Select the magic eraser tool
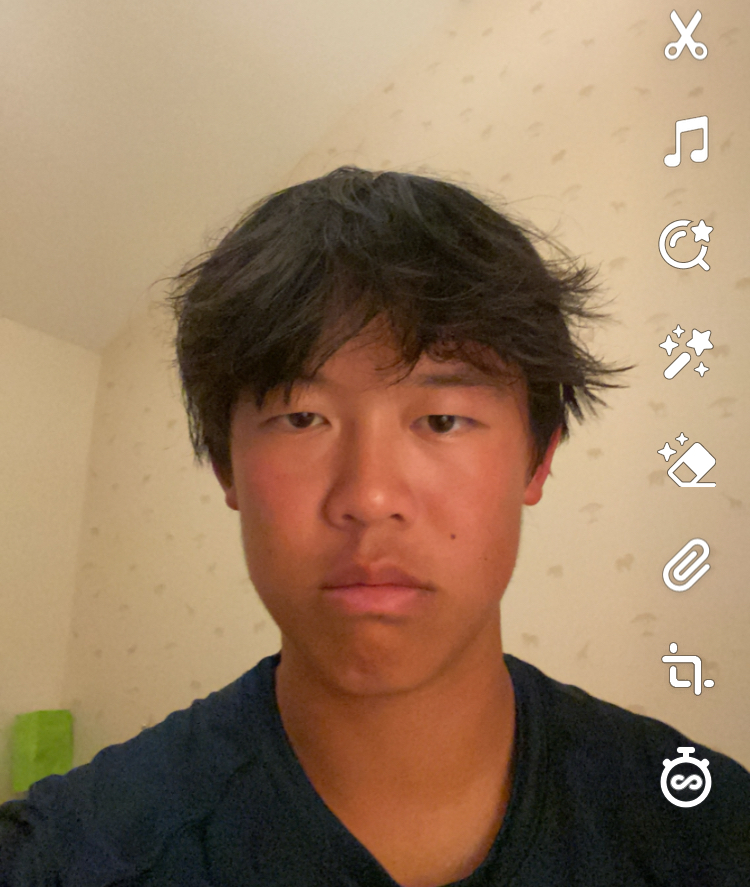This screenshot has height=887, width=750. click(687, 460)
